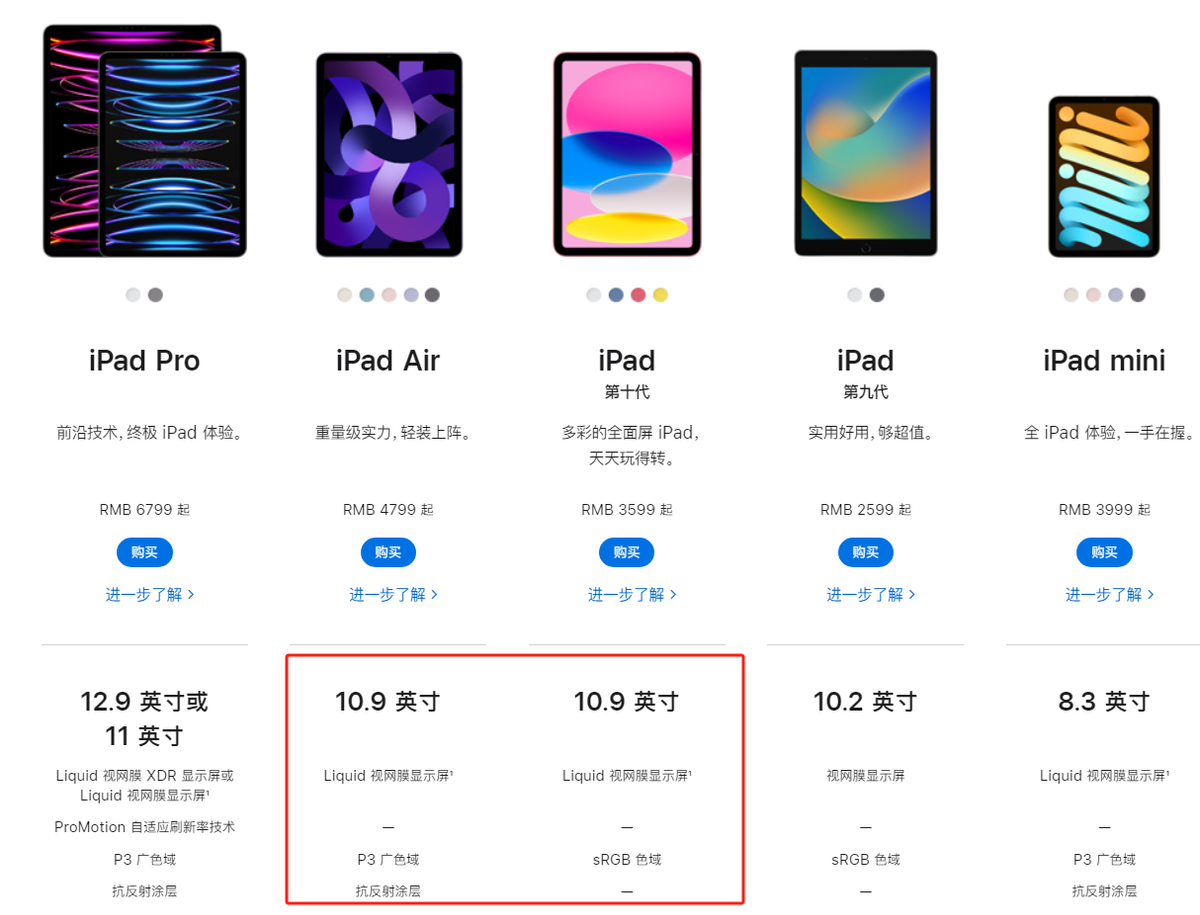Viewport: 1200px width, 915px height.
Task: Learn more about iPad 第九代
Action: point(871,594)
